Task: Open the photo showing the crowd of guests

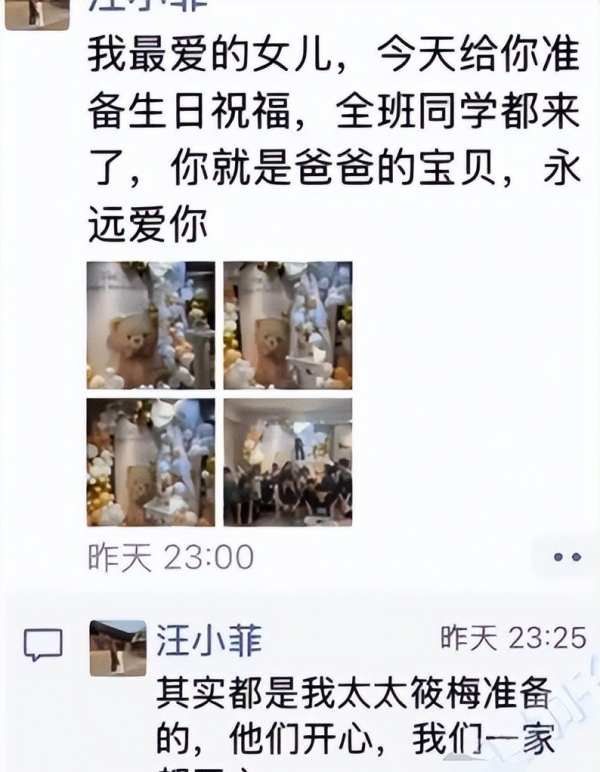Action: 287,462
